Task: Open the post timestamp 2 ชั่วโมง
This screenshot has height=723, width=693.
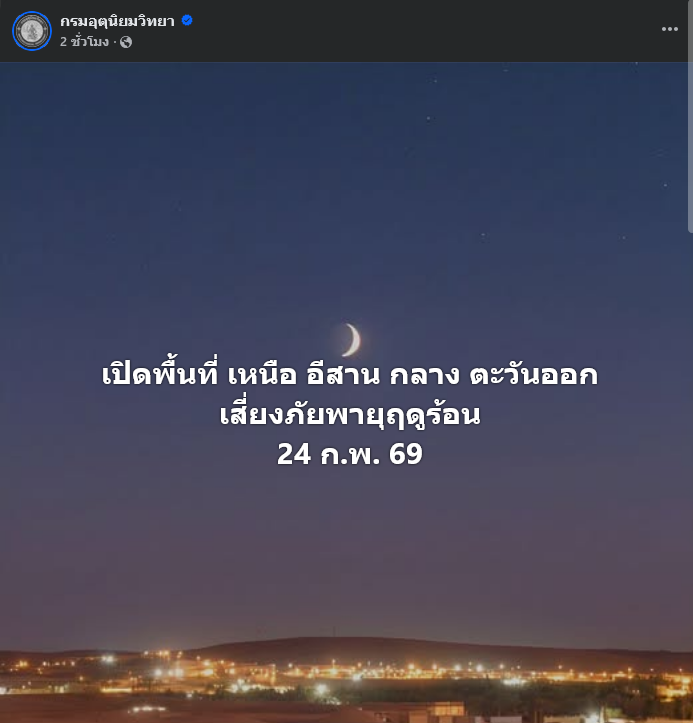Action: tap(84, 42)
